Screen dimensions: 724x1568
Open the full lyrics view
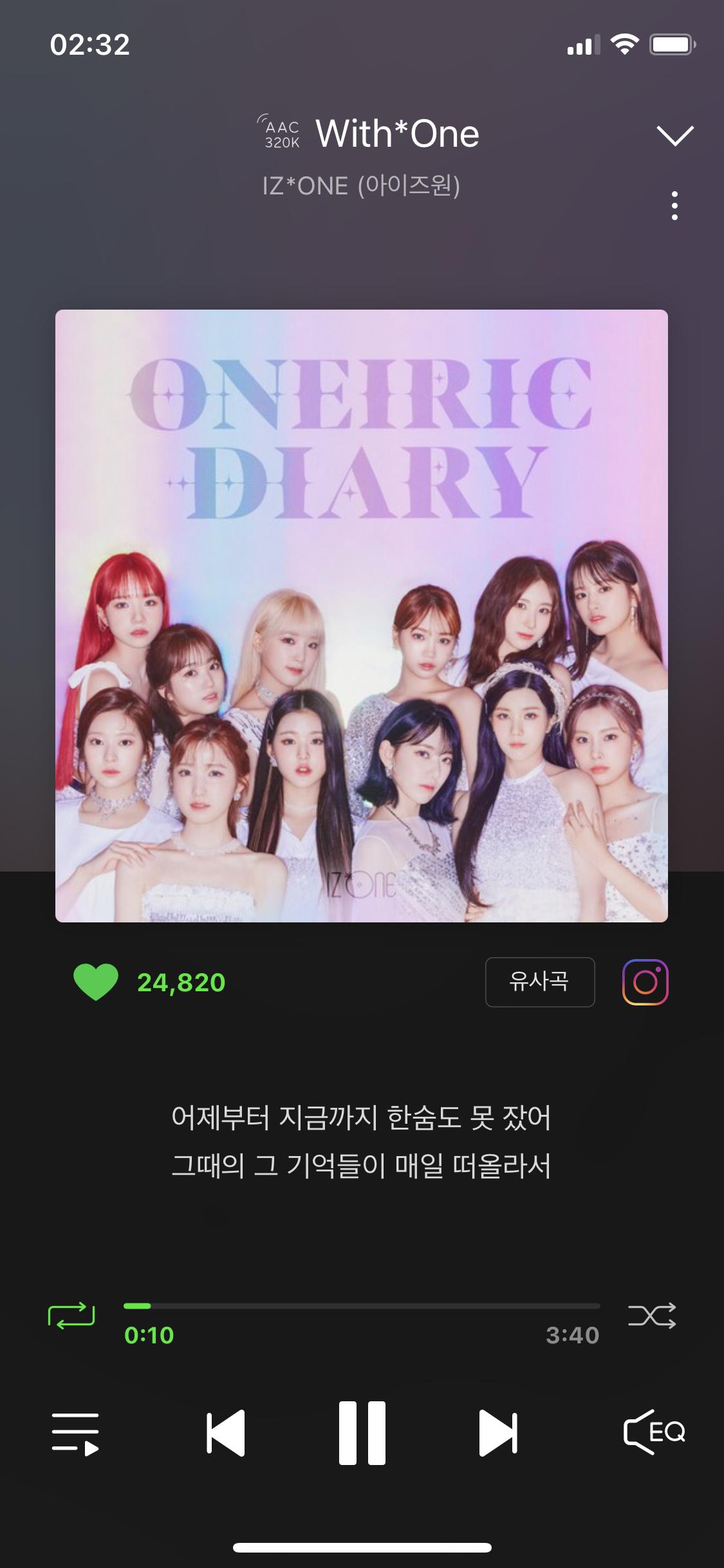tap(362, 1141)
